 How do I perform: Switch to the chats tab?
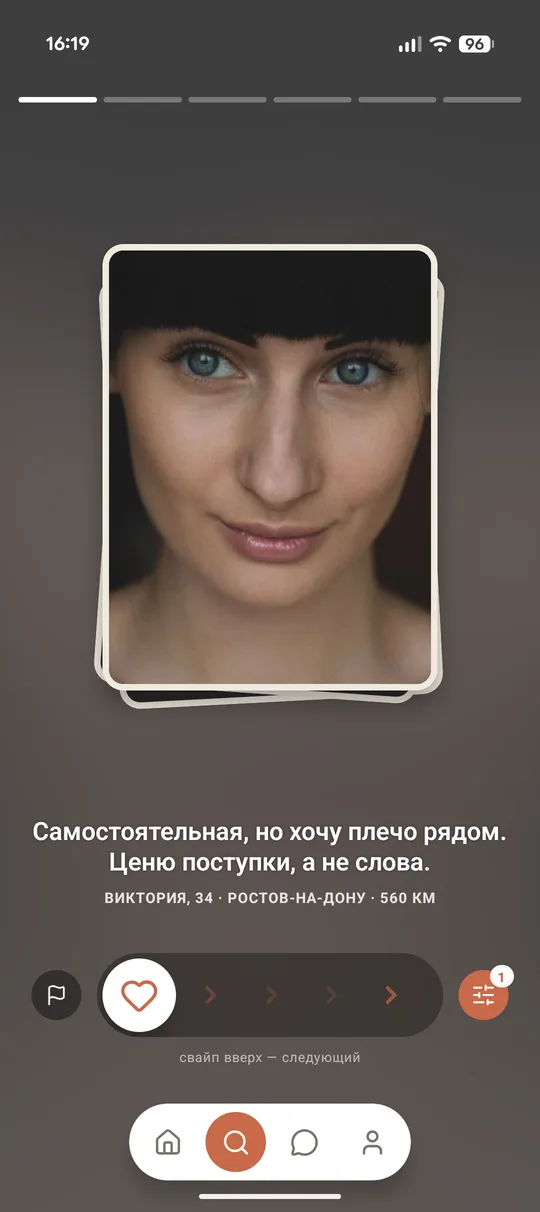(x=304, y=1142)
